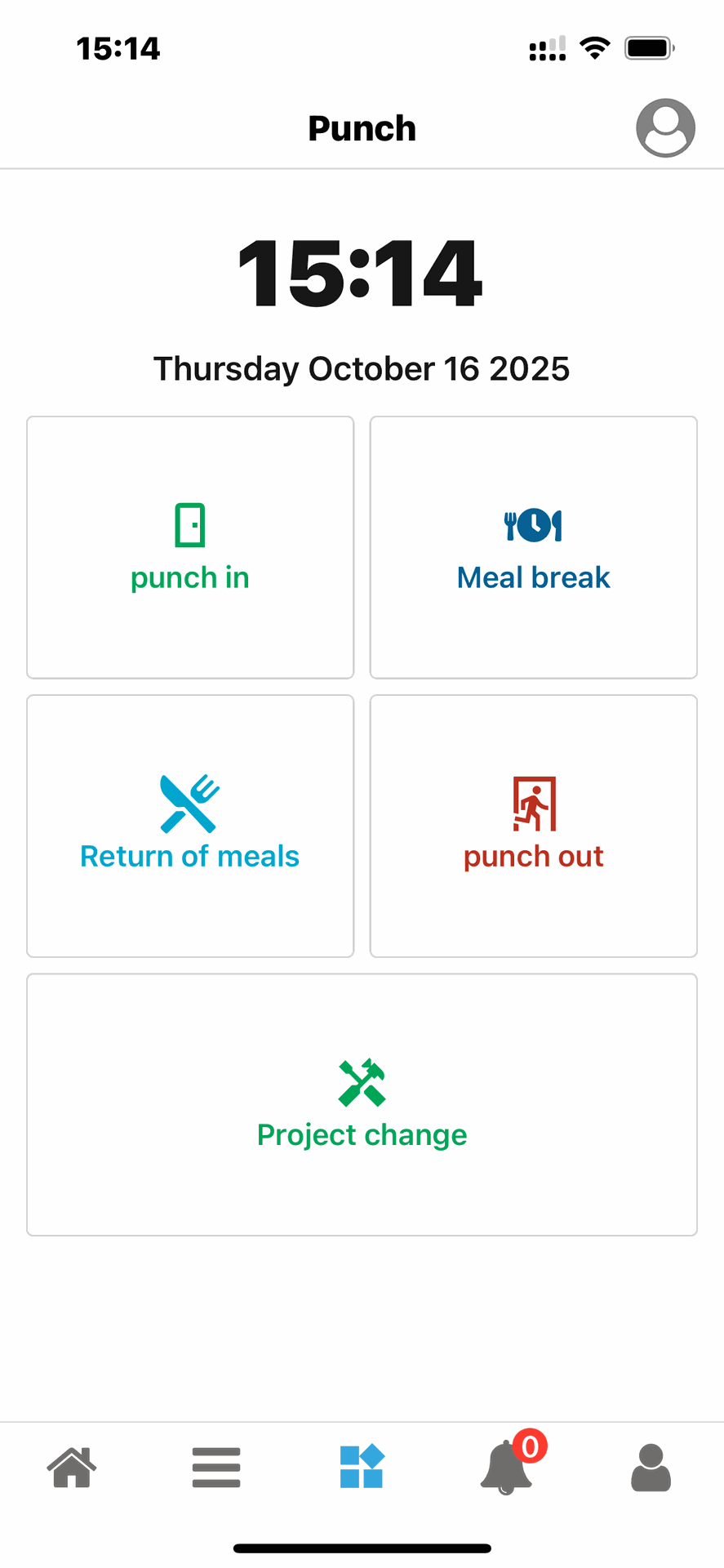Tap the menu list icon in bottom bar
Viewport: 724px width, 1568px height.
216,1468
